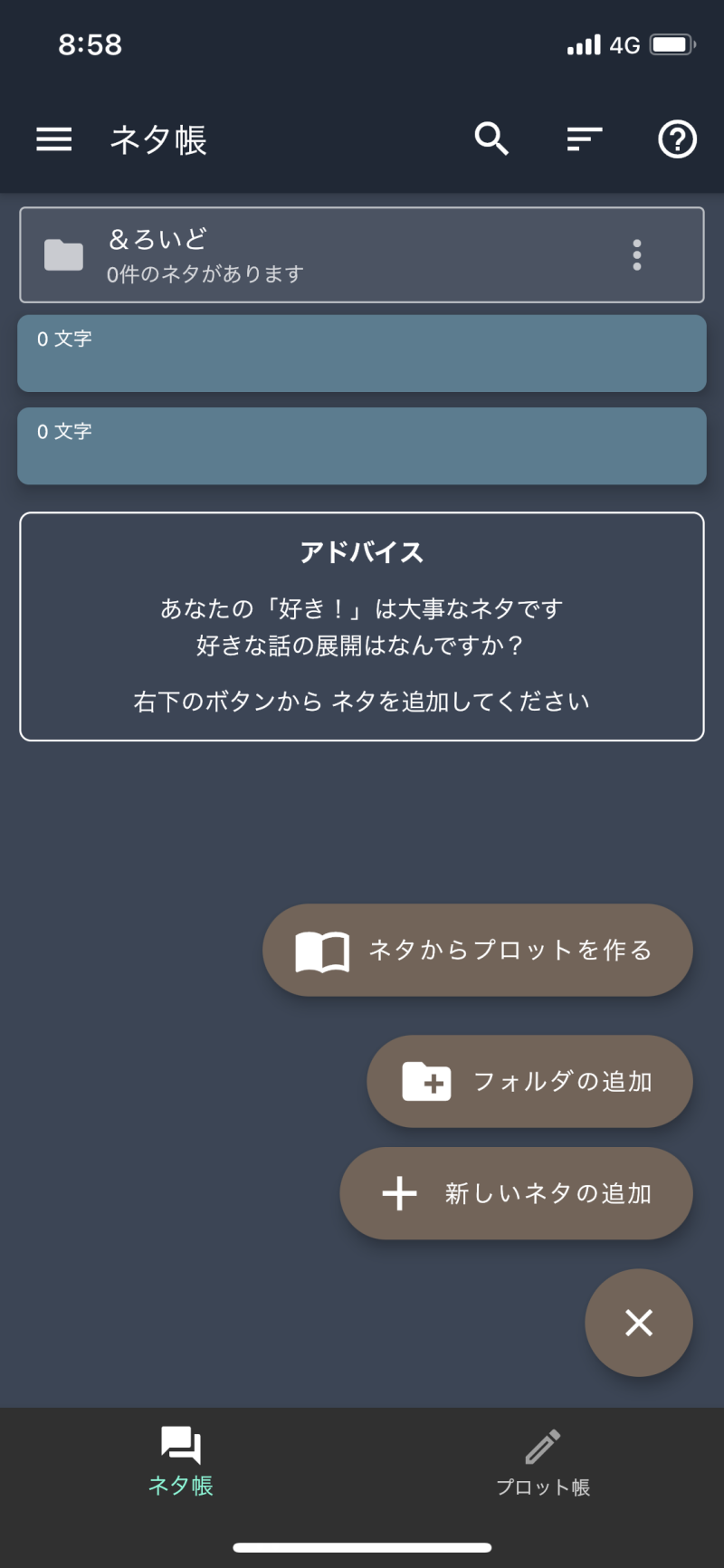This screenshot has width=724, height=1568.
Task: Tap フォルダの追加 to add a folder
Action: (x=529, y=1081)
